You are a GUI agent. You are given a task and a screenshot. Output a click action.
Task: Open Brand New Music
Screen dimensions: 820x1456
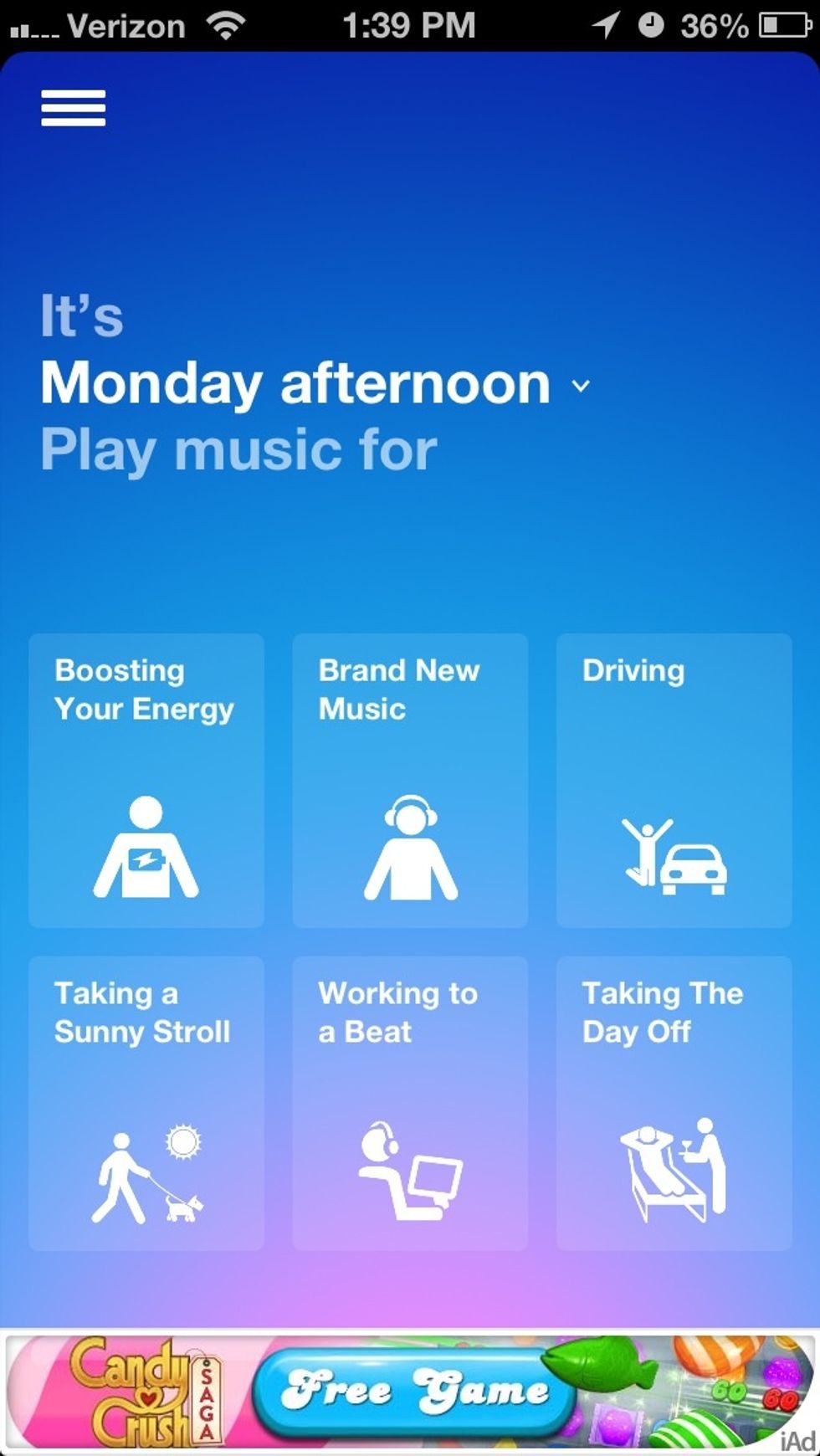[410, 781]
